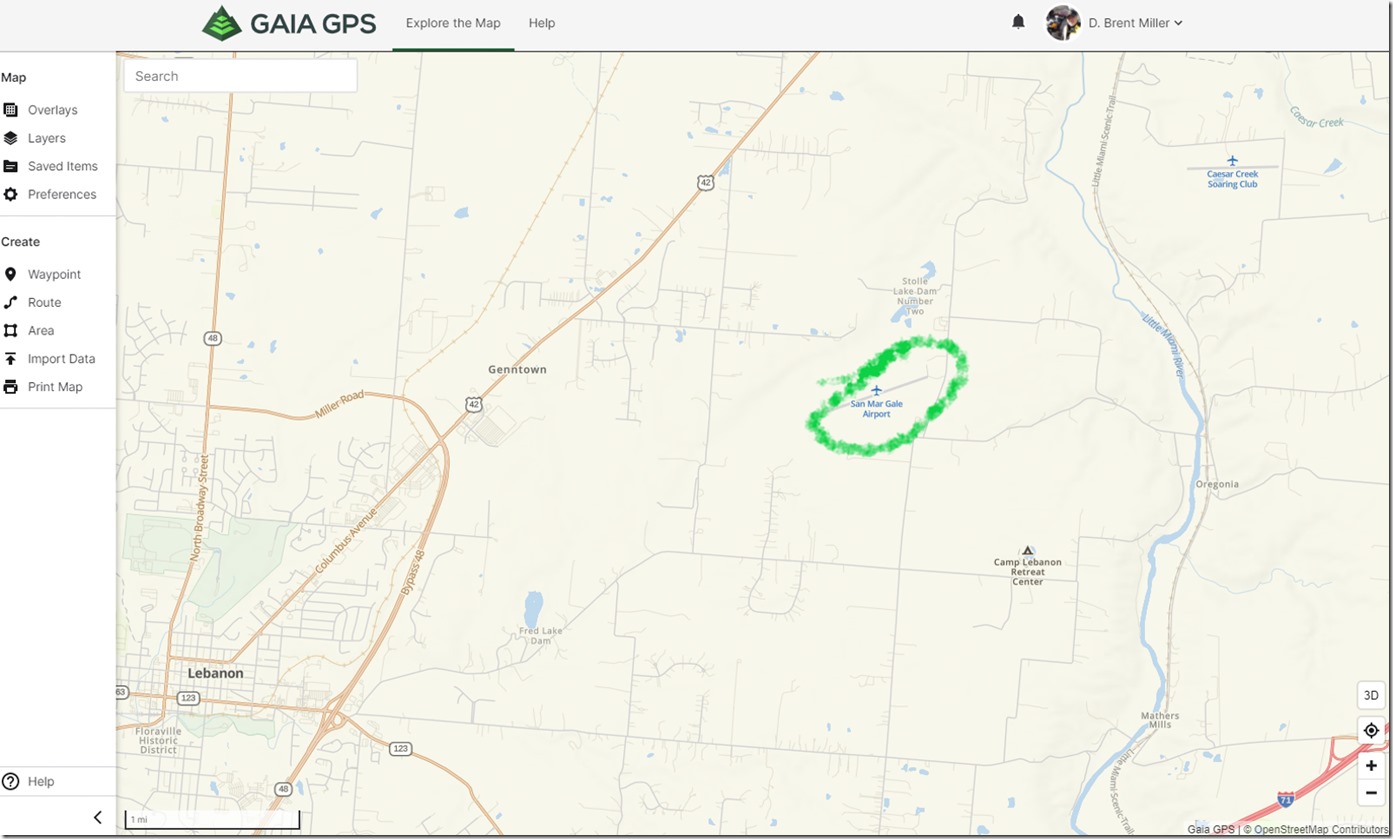Switch to the Help tab
Screen dimensions: 1393x839
click(x=541, y=23)
